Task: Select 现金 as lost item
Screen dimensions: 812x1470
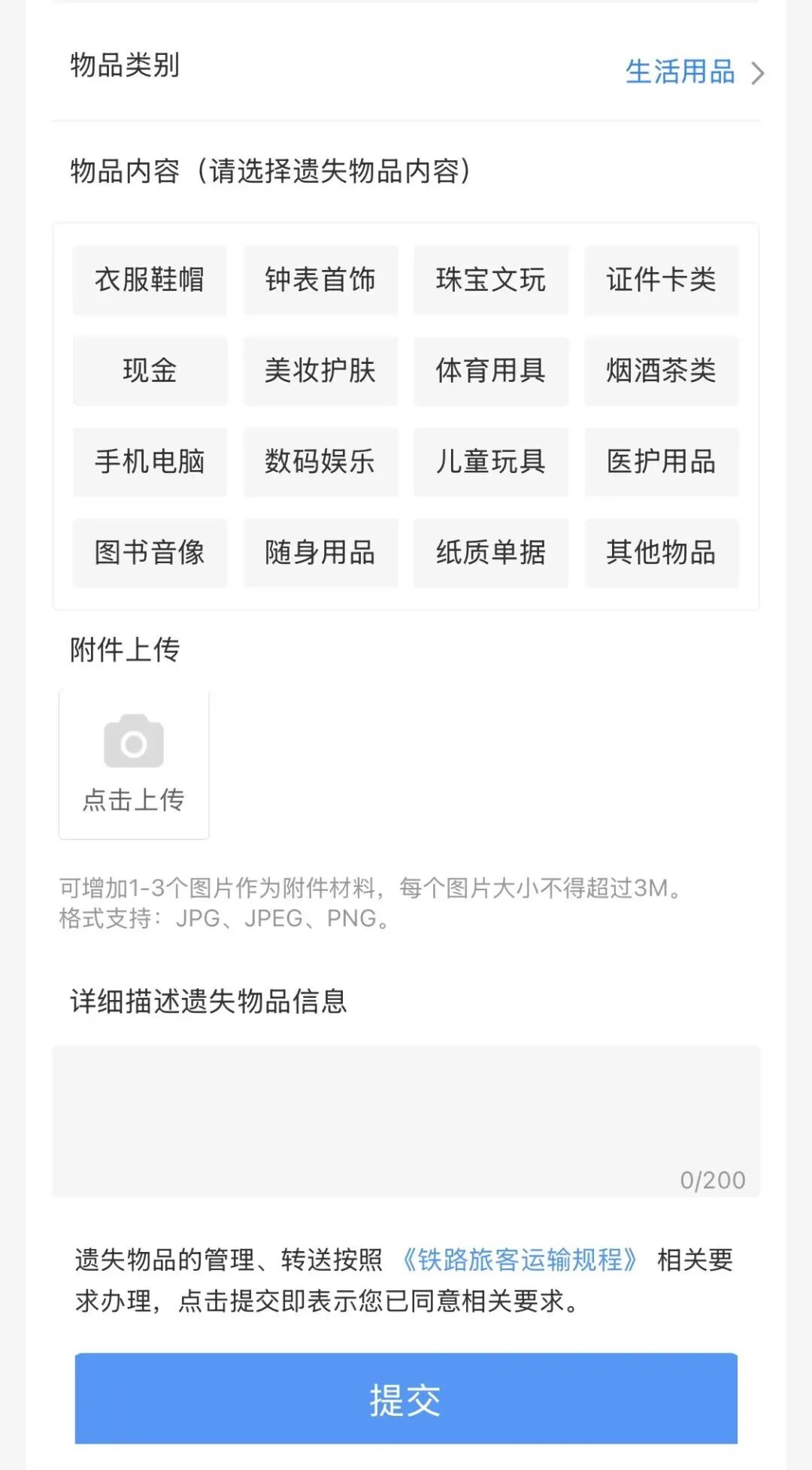Action: (150, 371)
